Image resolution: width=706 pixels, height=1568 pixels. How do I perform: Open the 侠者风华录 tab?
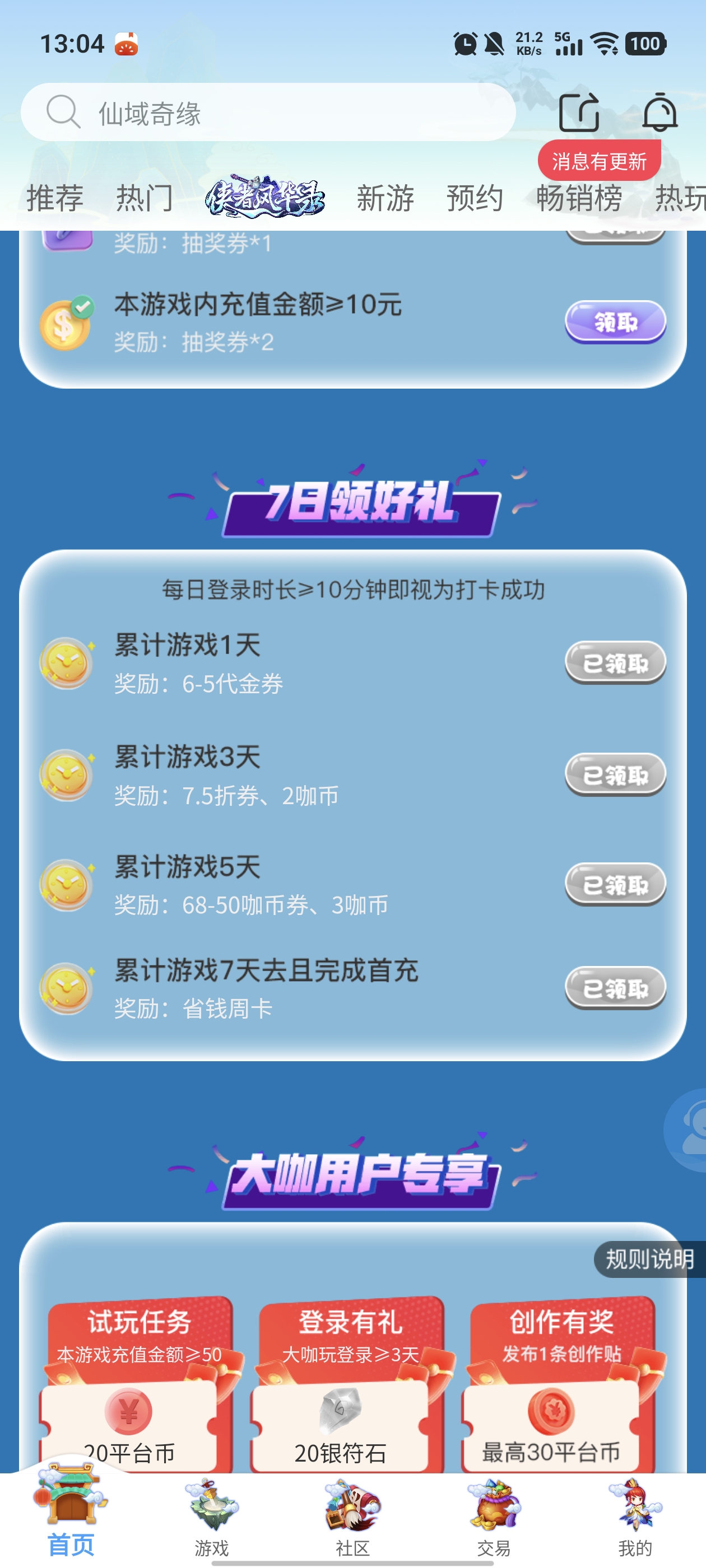(x=264, y=197)
